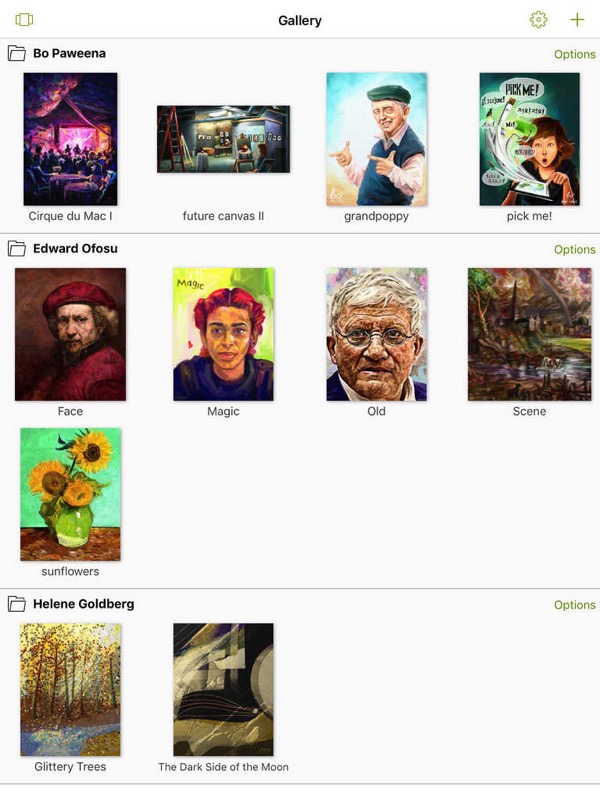Open The Dark Side of the Moon
This screenshot has height=800, width=600.
(223, 689)
